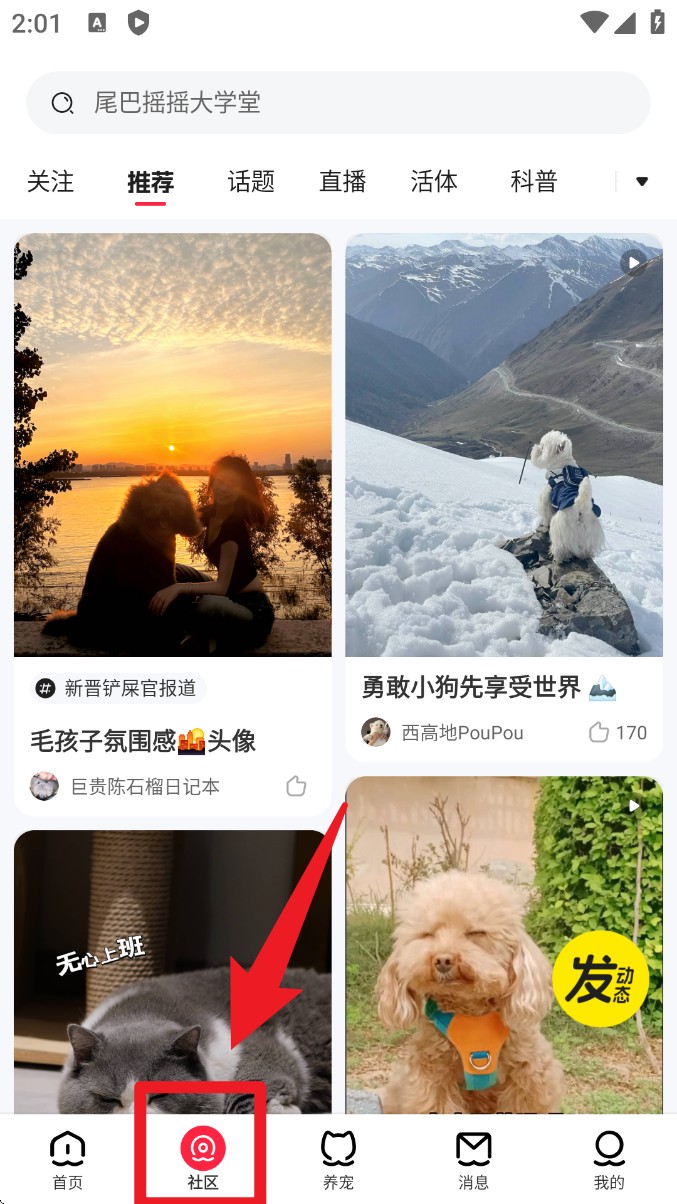Viewport: 677px width, 1204px height.
Task: Like the post by 西高地PouPou
Action: pos(599,733)
